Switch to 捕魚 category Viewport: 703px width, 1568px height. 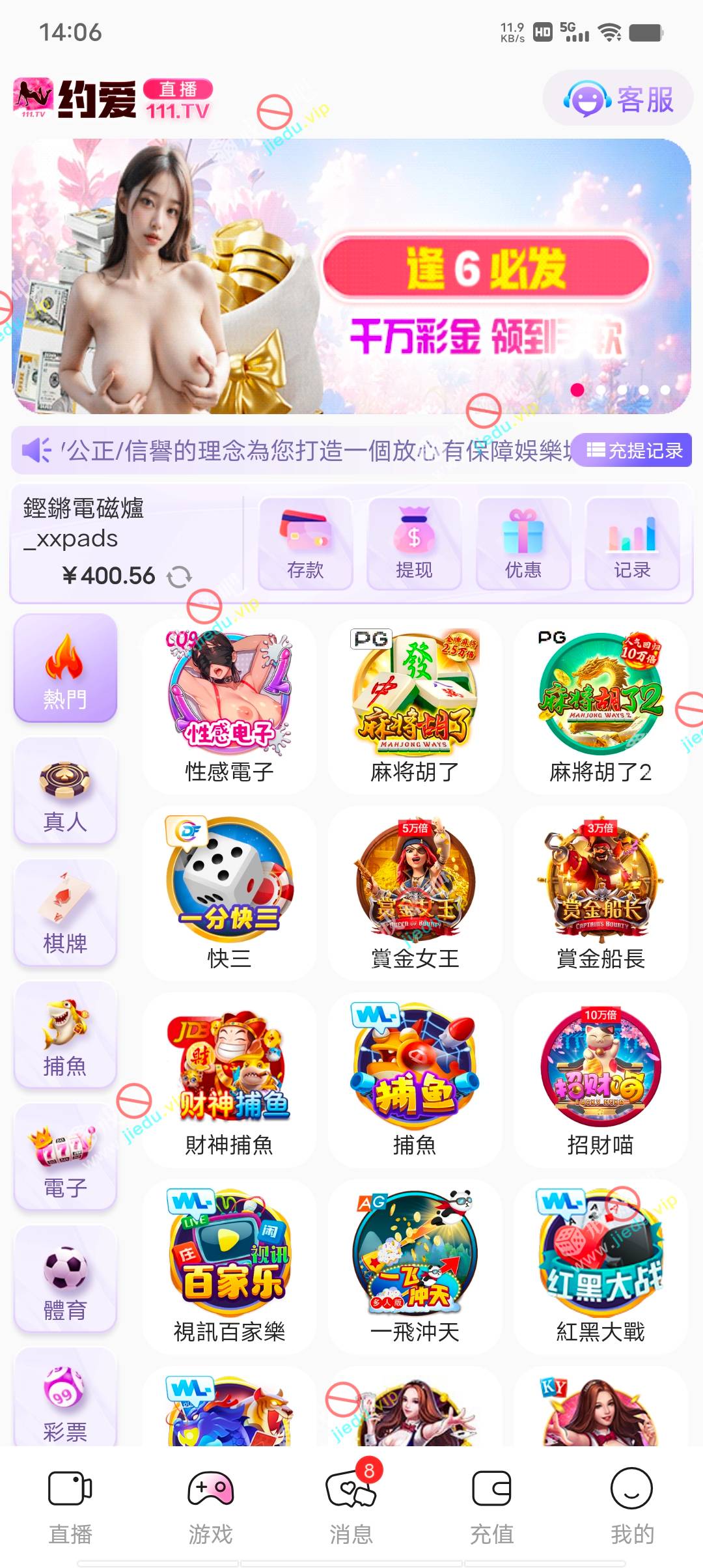pos(65,1035)
